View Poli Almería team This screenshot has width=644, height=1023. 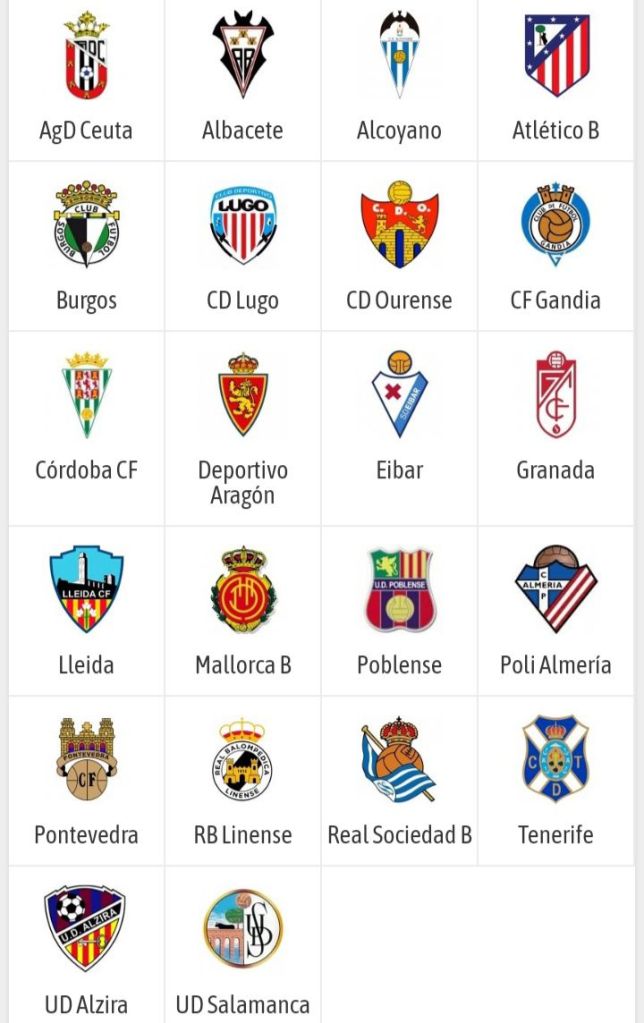[x=556, y=610]
